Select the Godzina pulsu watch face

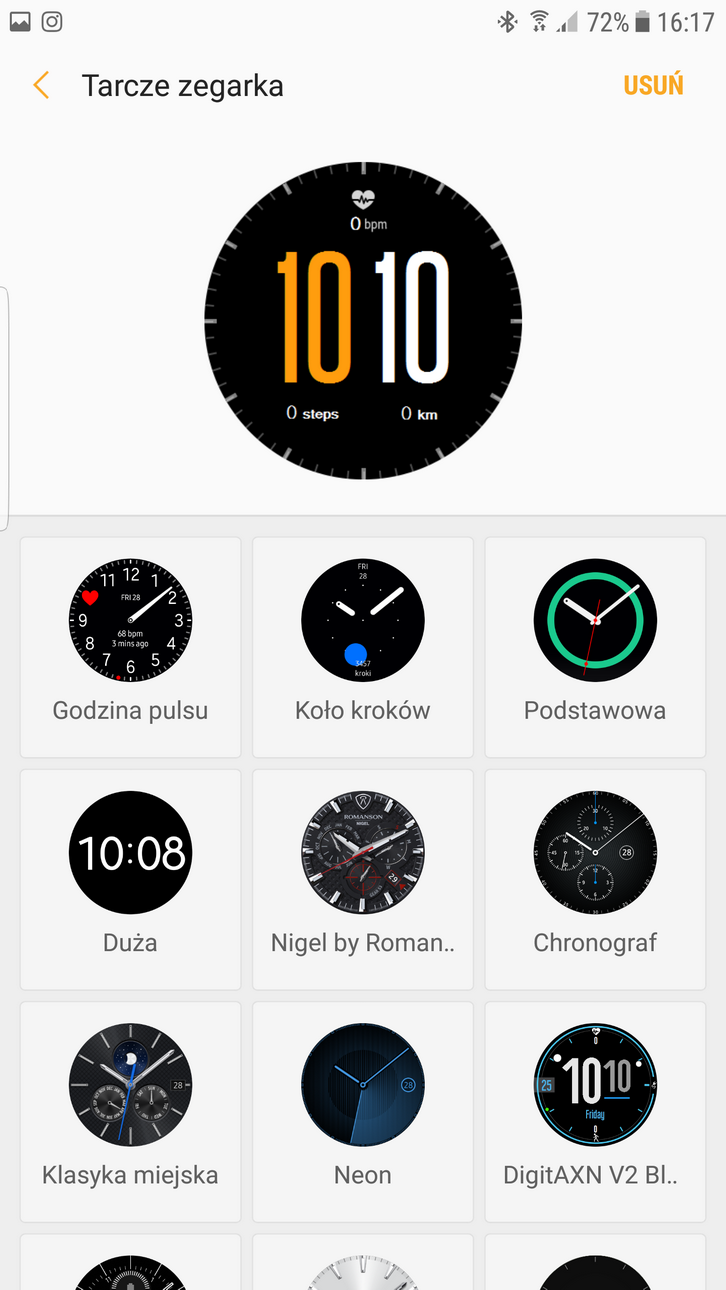click(x=130, y=646)
